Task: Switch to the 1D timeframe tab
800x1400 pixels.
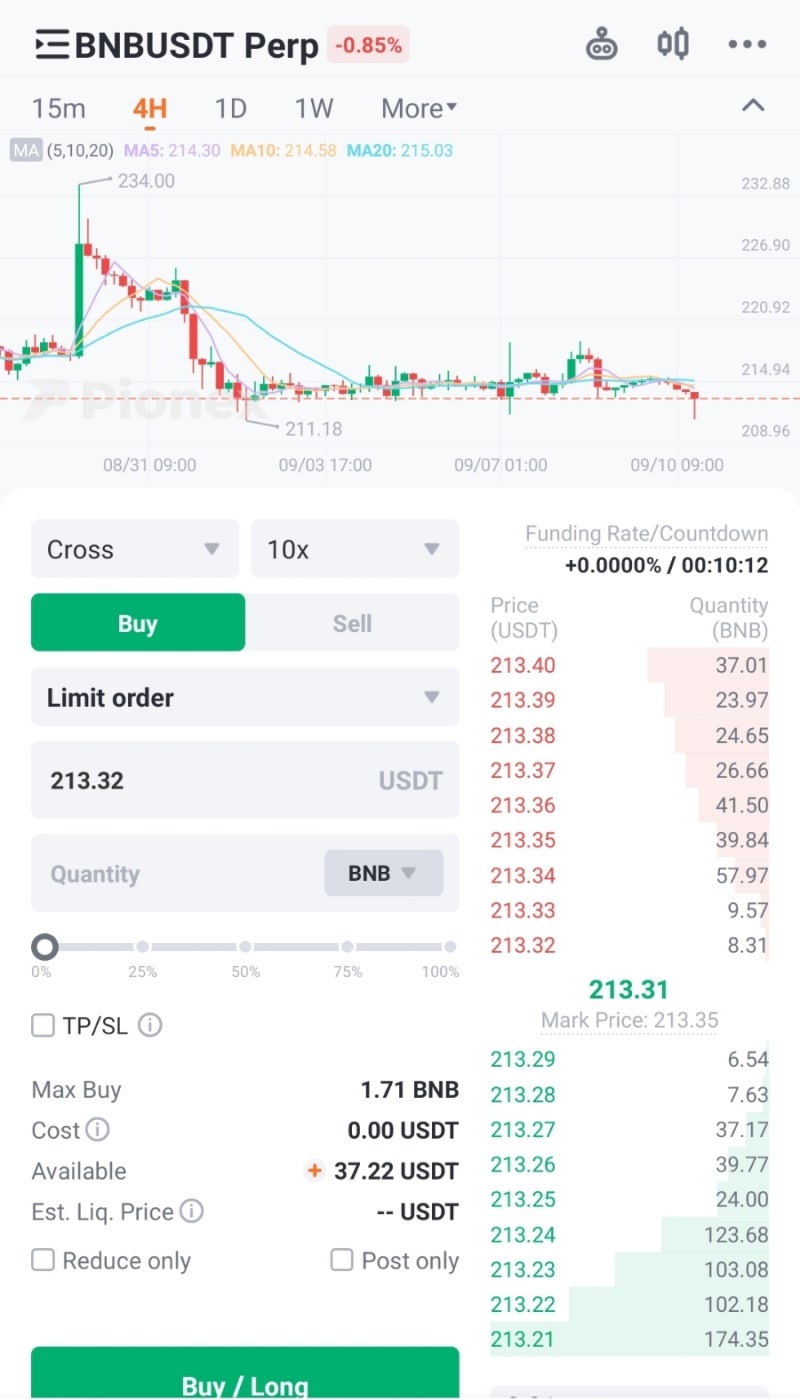Action: point(229,108)
